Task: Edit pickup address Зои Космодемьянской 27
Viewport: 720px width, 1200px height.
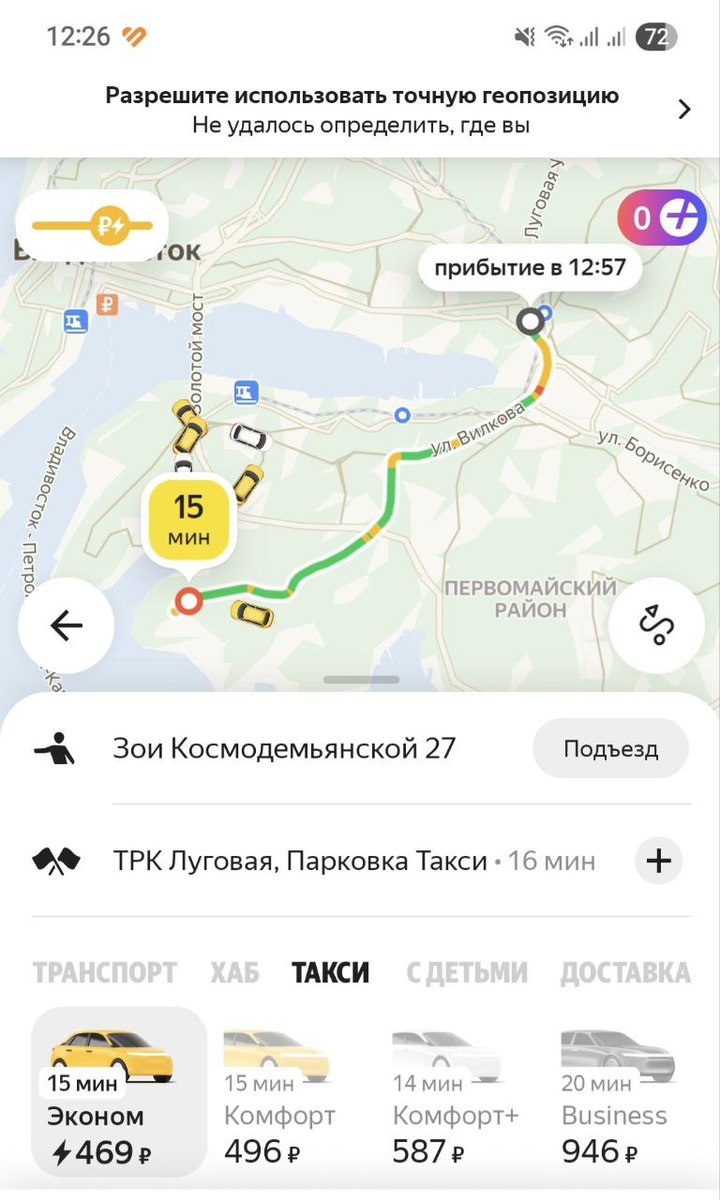Action: pos(284,748)
